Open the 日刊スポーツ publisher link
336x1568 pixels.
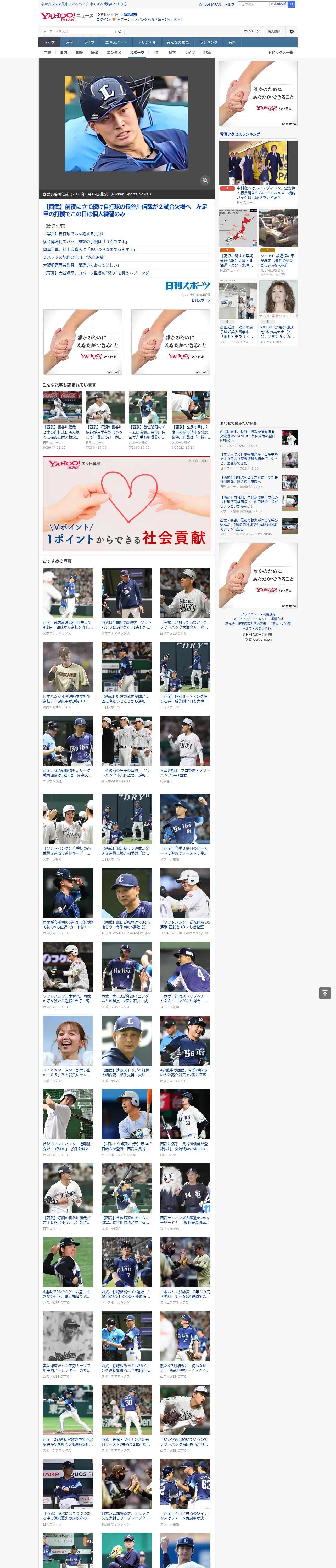click(x=188, y=285)
